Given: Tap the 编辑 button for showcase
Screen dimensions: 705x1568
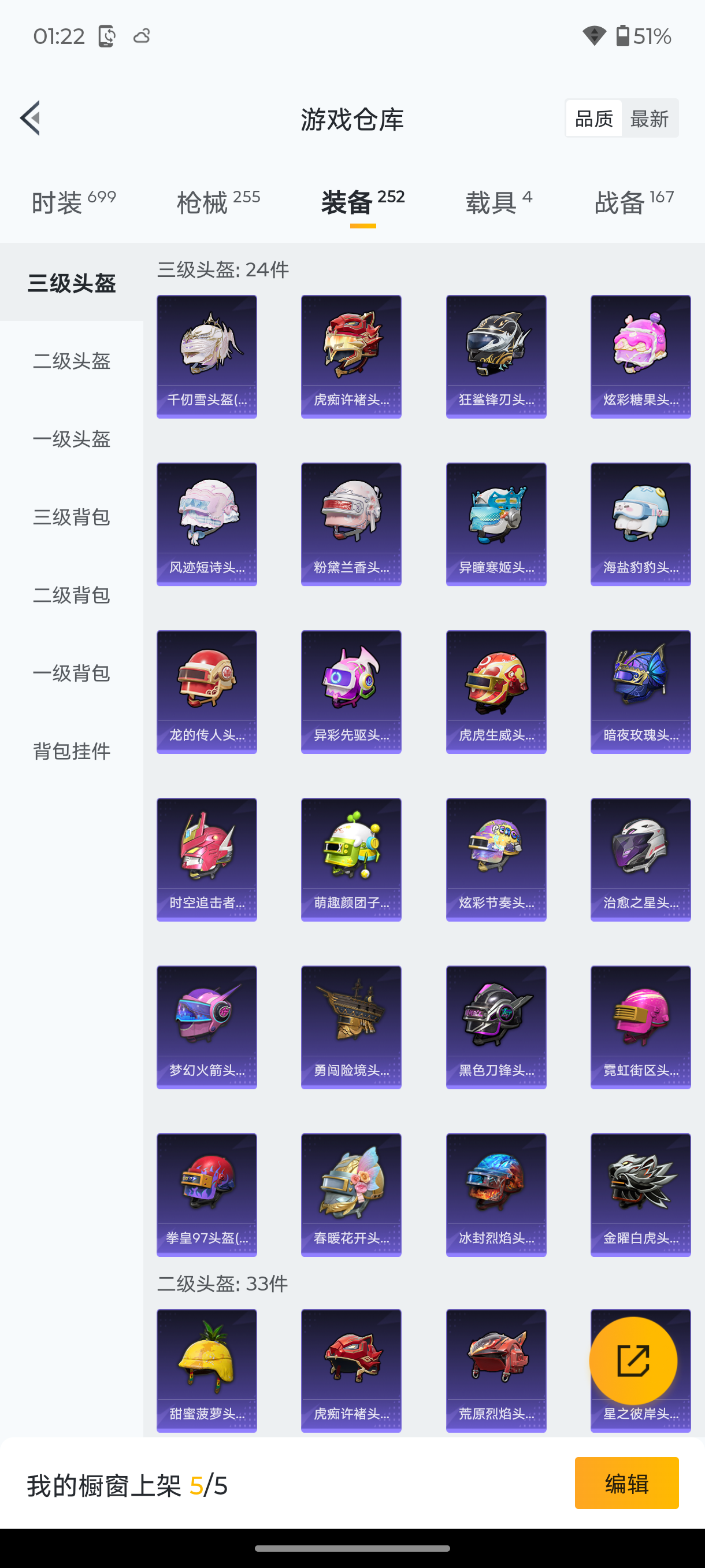Looking at the screenshot, I should (x=626, y=1484).
